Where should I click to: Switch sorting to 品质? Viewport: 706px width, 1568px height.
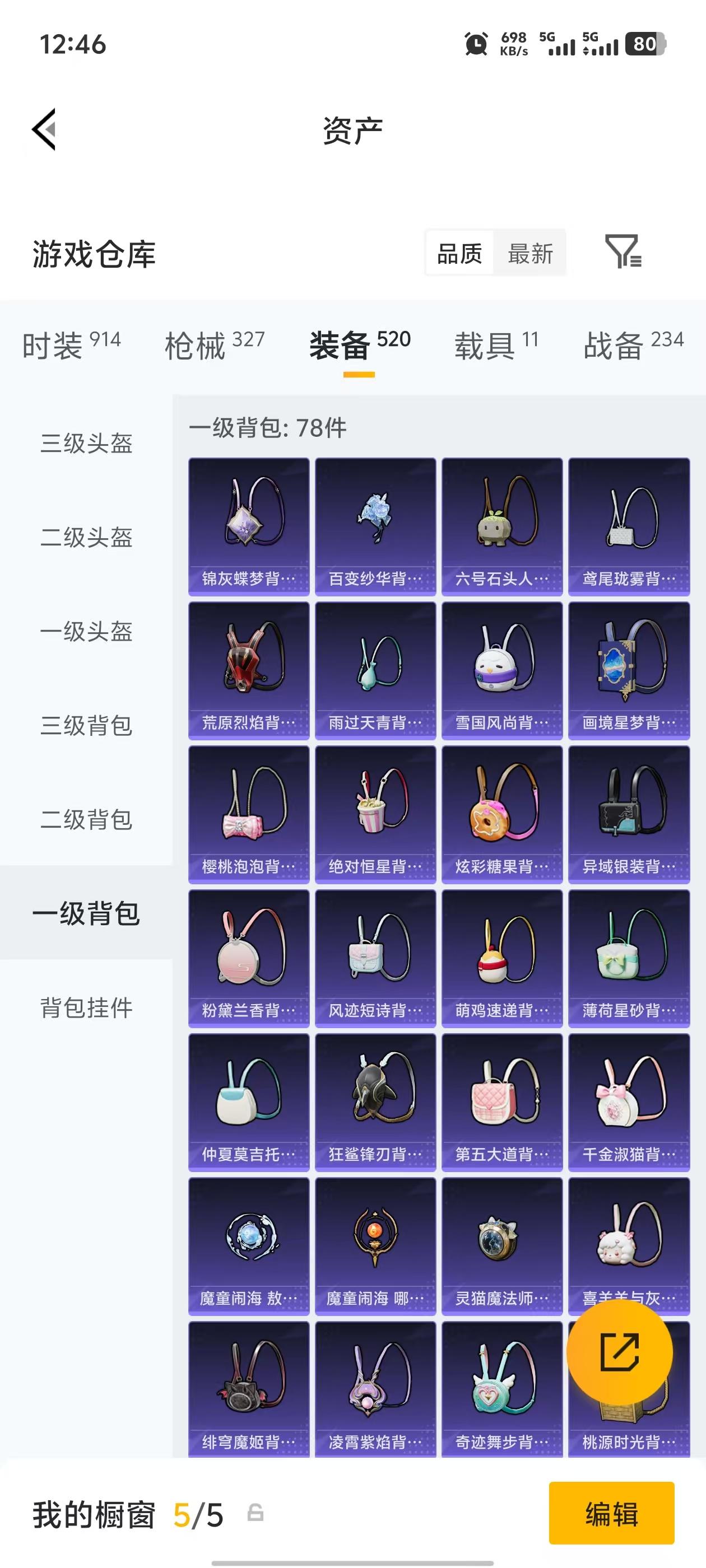tap(459, 253)
